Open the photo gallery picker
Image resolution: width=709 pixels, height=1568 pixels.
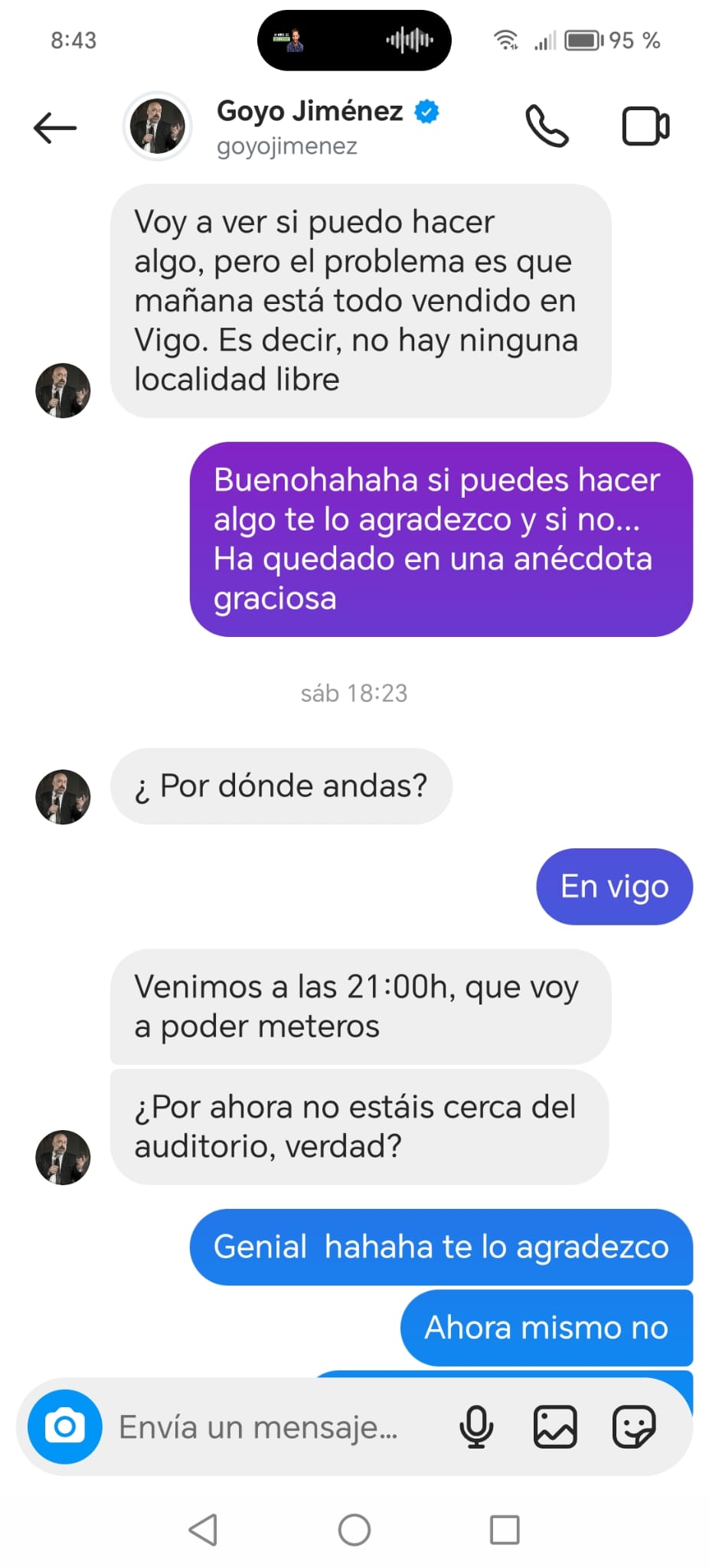coord(555,1427)
